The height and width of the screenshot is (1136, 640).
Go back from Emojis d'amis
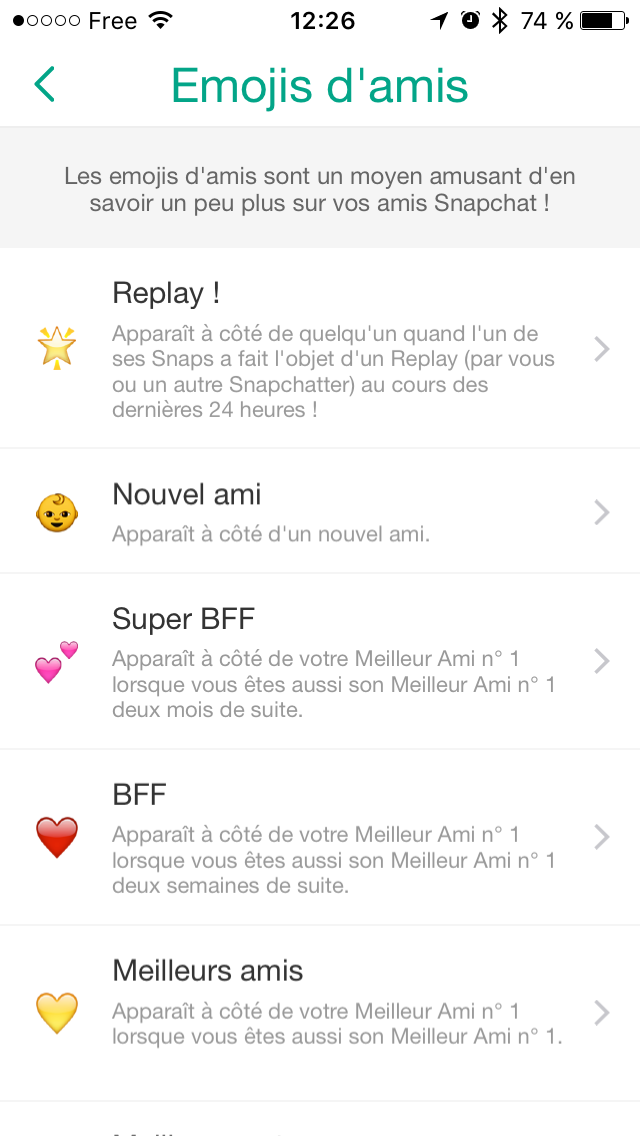point(45,84)
